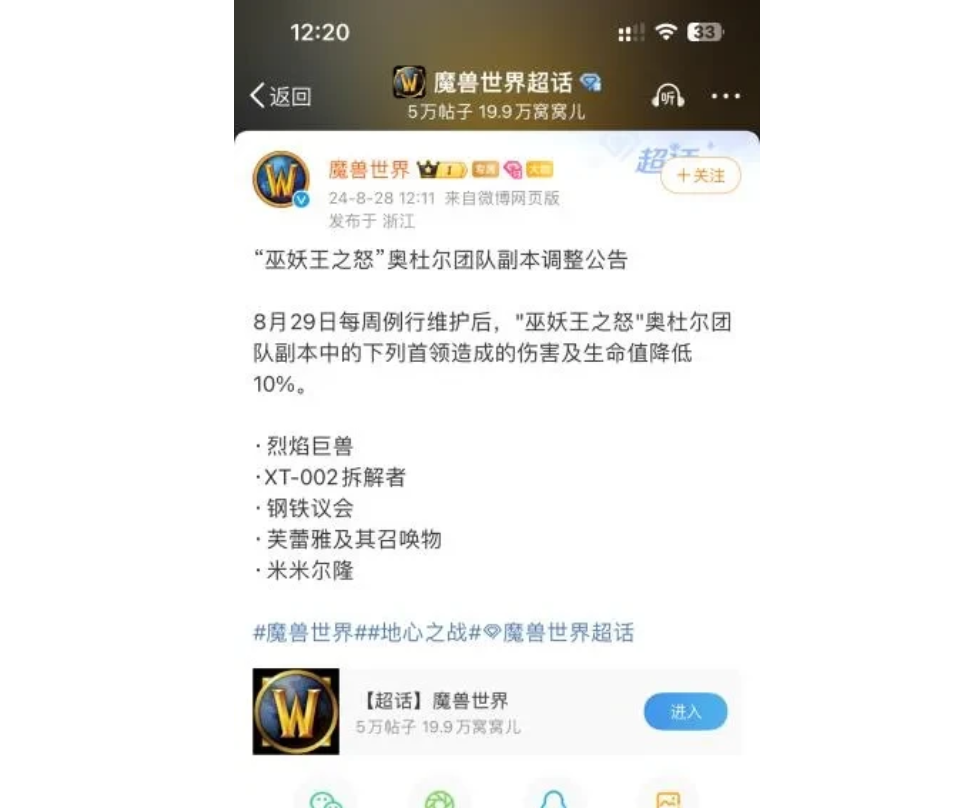Open the 魔兽世界 author avatar
This screenshot has height=808, width=975.
pos(281,180)
